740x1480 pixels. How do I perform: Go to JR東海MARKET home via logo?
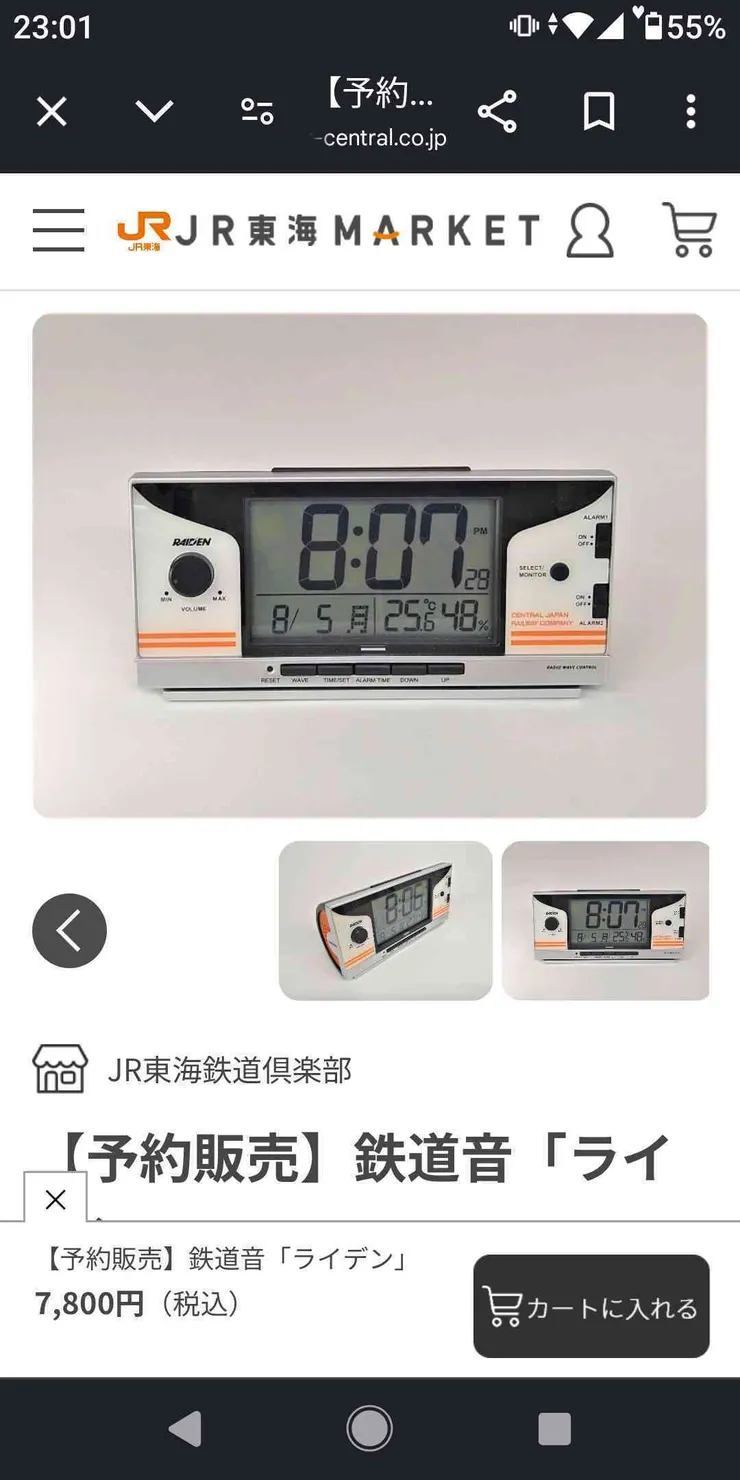[x=328, y=231]
